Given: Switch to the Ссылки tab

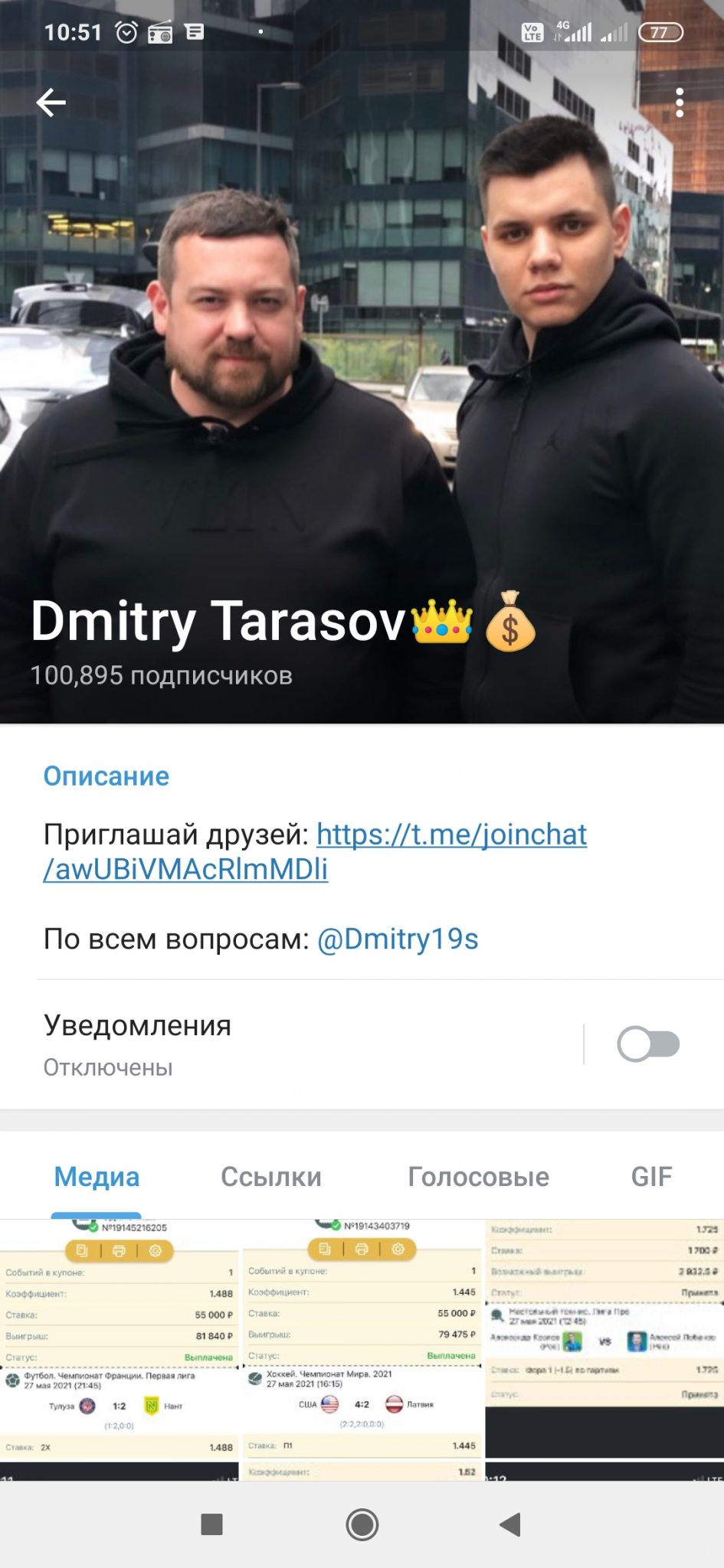Looking at the screenshot, I should [271, 1177].
